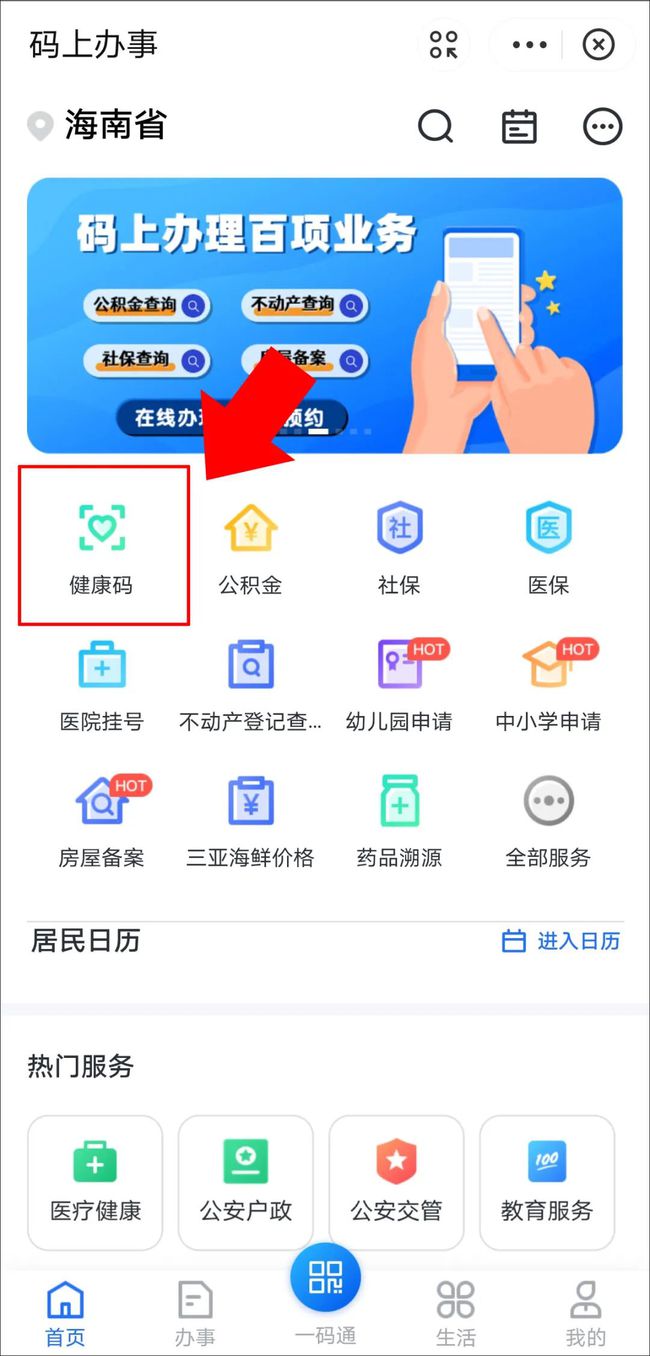Open 房屋备案 service
The image size is (650, 1356).
(101, 822)
